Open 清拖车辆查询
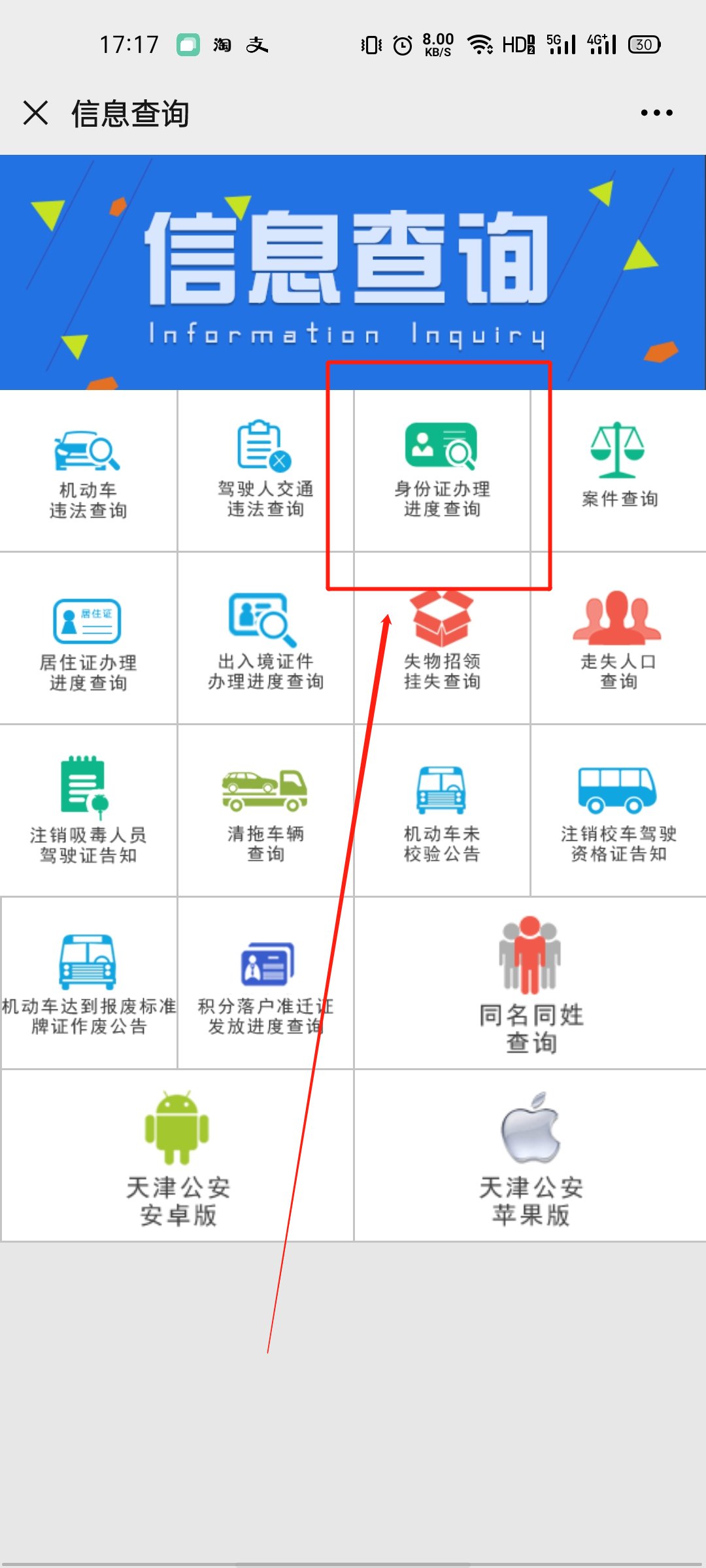Viewport: 706px width, 1568px height. (x=265, y=810)
